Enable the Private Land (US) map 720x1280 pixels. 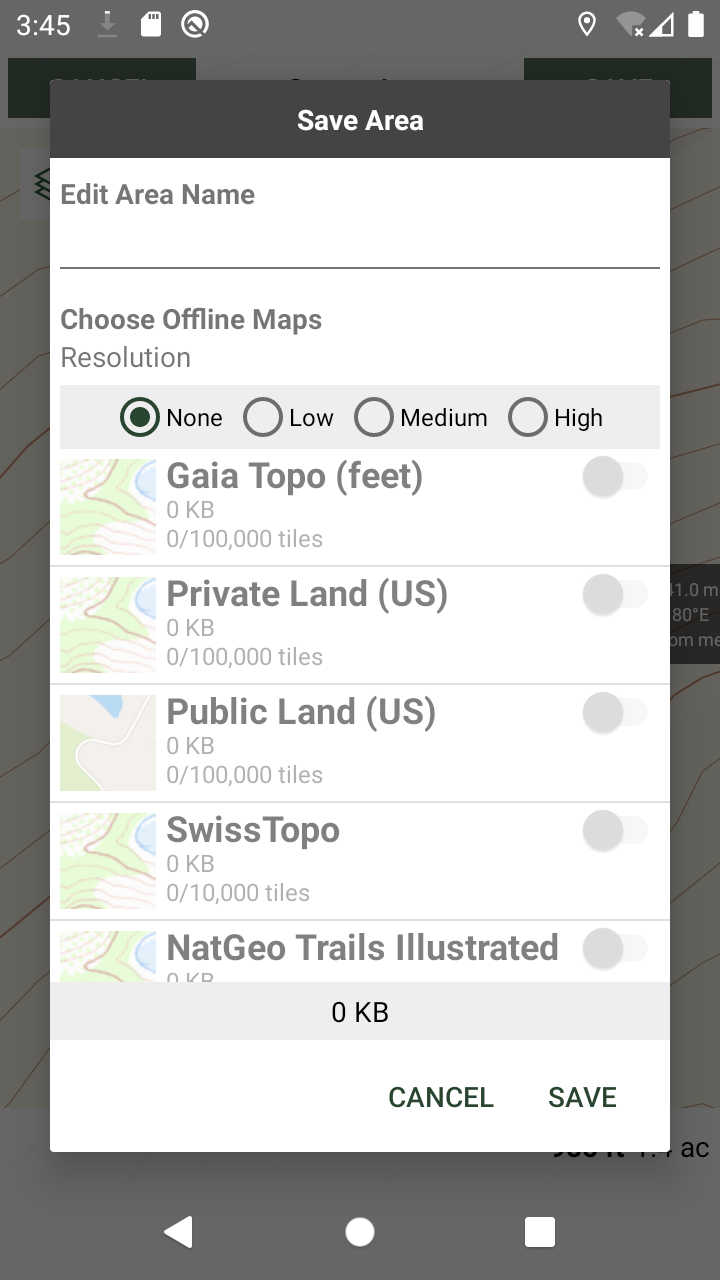[615, 595]
